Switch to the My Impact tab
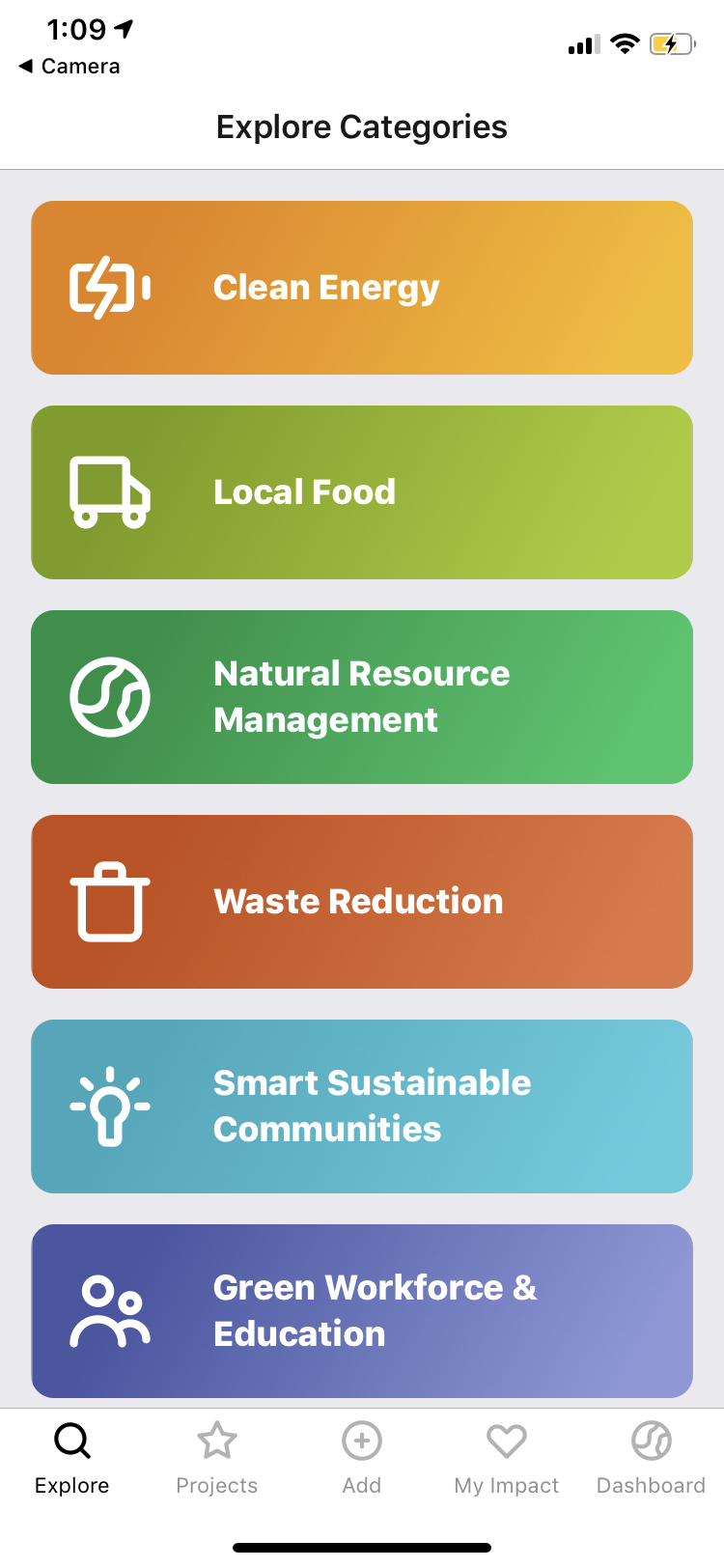Screen dimensions: 724x1568 pyautogui.click(x=507, y=1458)
